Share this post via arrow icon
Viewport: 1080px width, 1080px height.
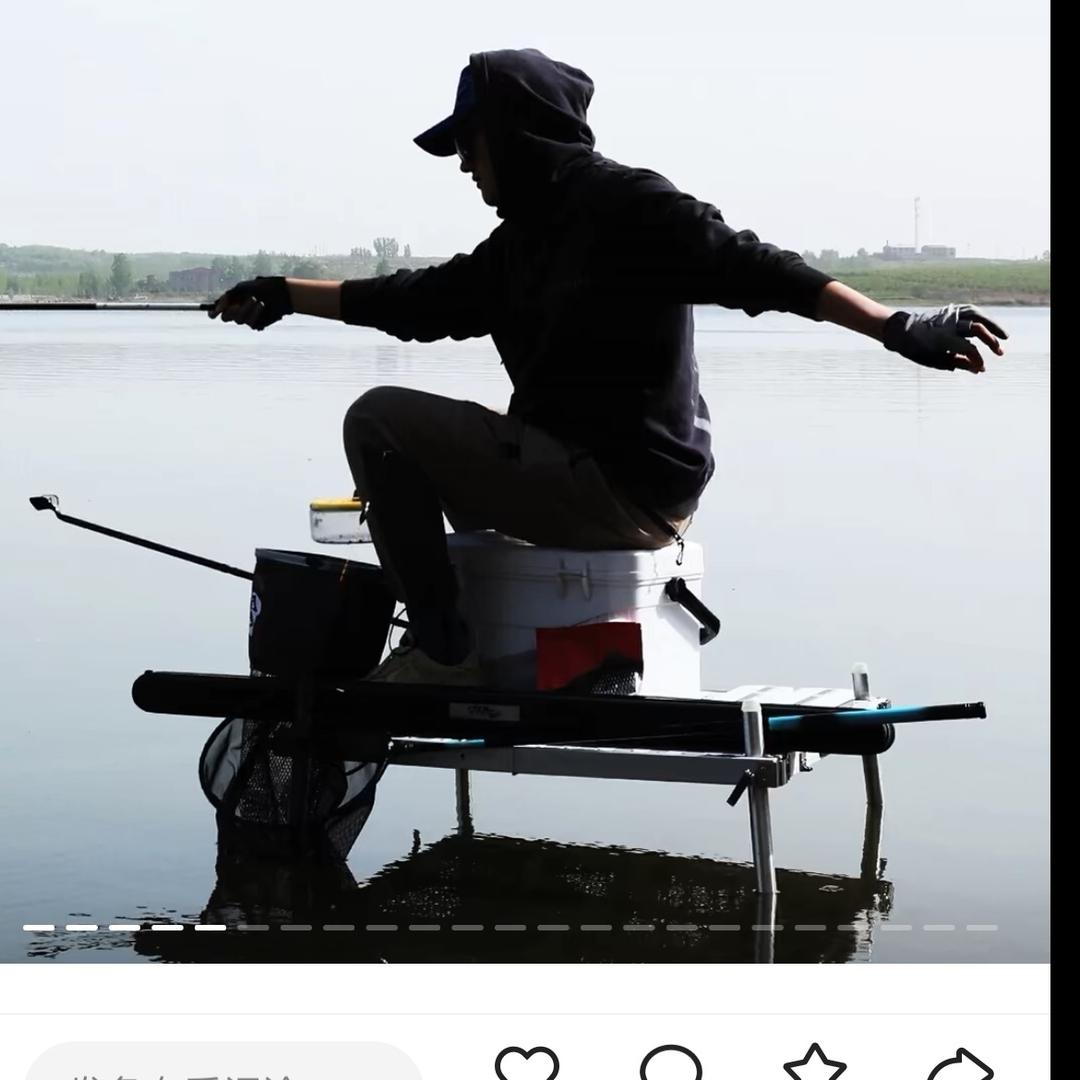tap(959, 1064)
